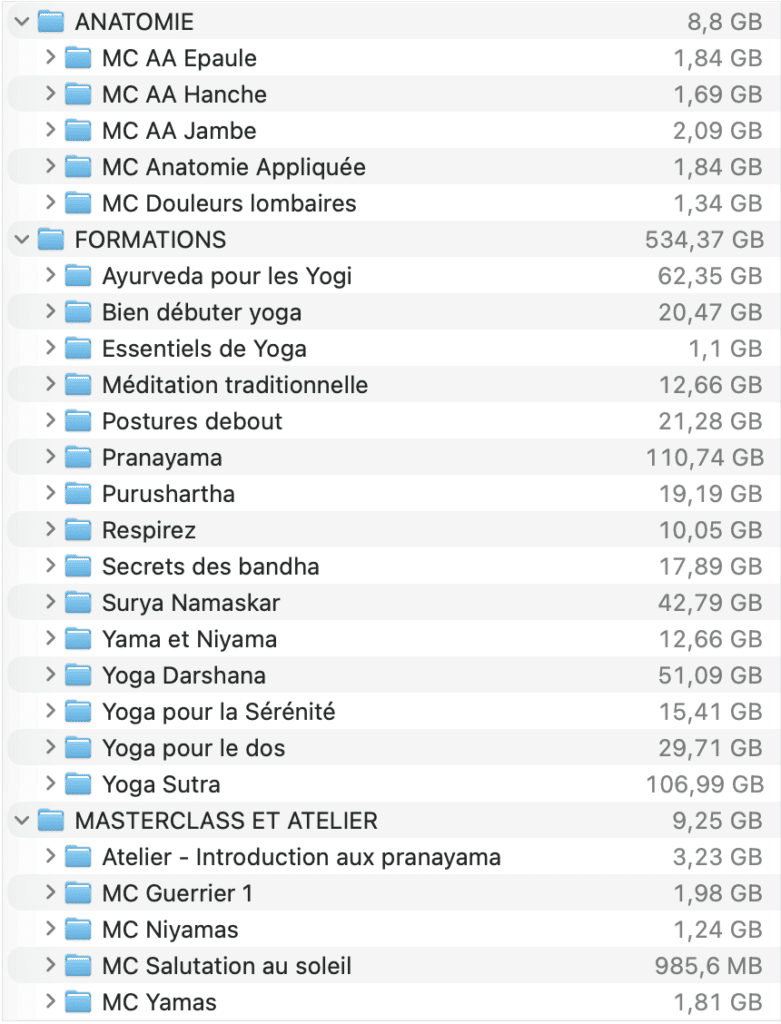The width and height of the screenshot is (781, 1024).
Task: Select the Méditation traditionnelle folder
Action: (234, 386)
